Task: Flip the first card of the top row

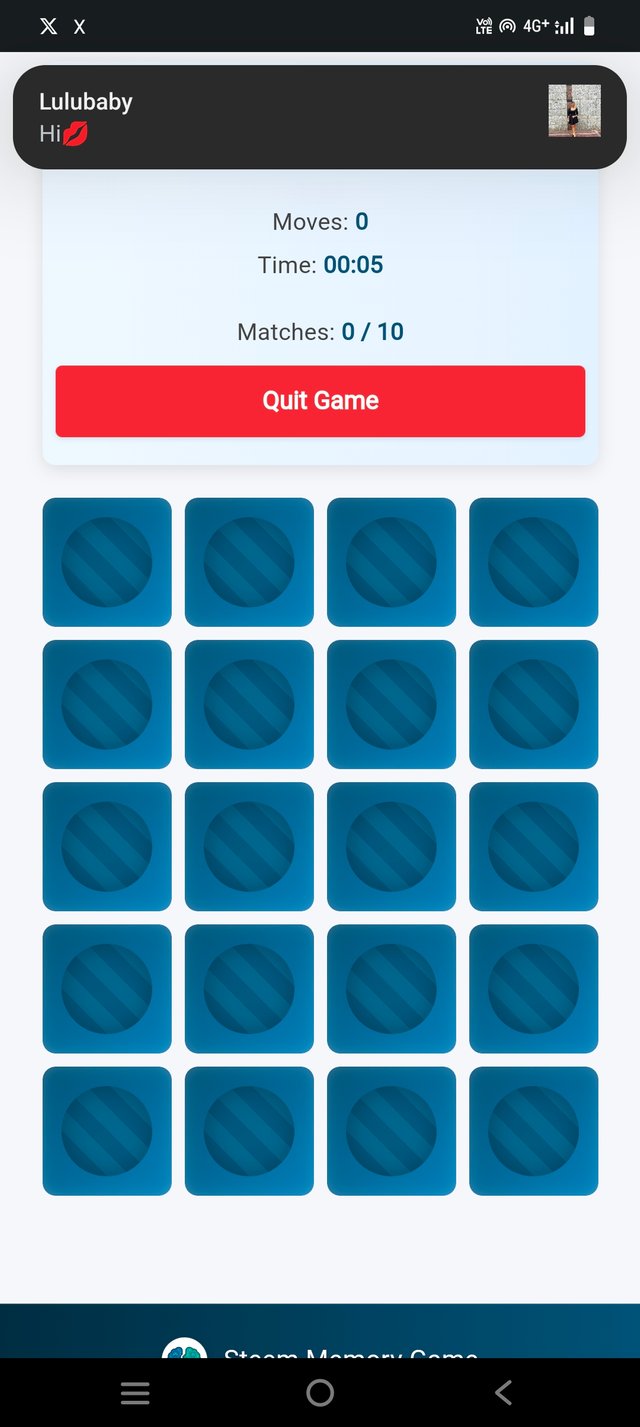Action: (107, 562)
